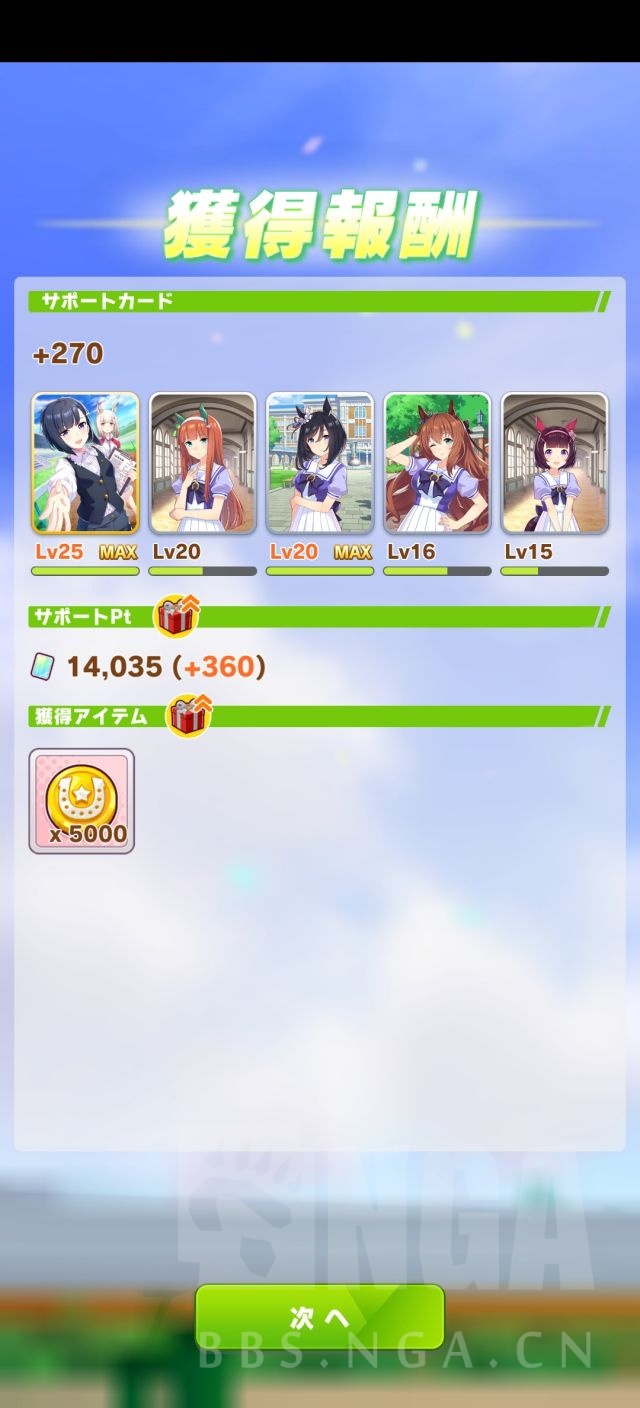Image resolution: width=640 pixels, height=1408 pixels.
Task: Open the Lv25 MAX support card
Action: pos(85,463)
